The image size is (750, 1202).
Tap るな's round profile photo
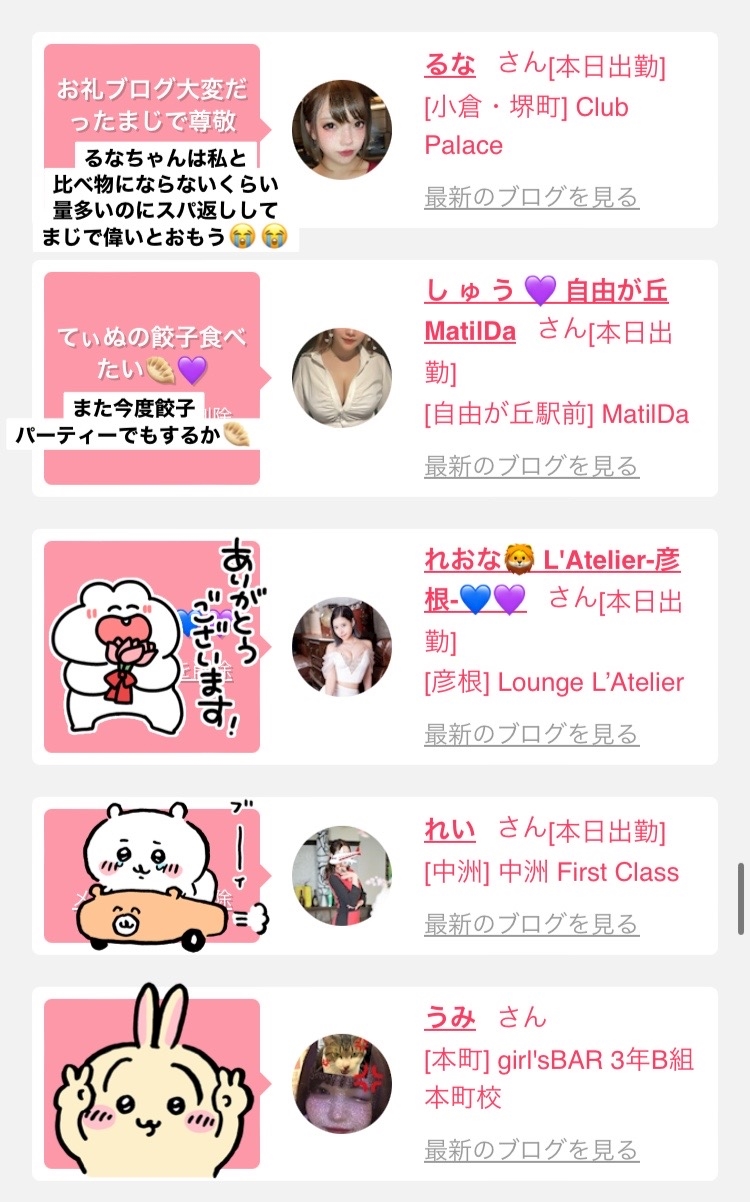pos(341,130)
